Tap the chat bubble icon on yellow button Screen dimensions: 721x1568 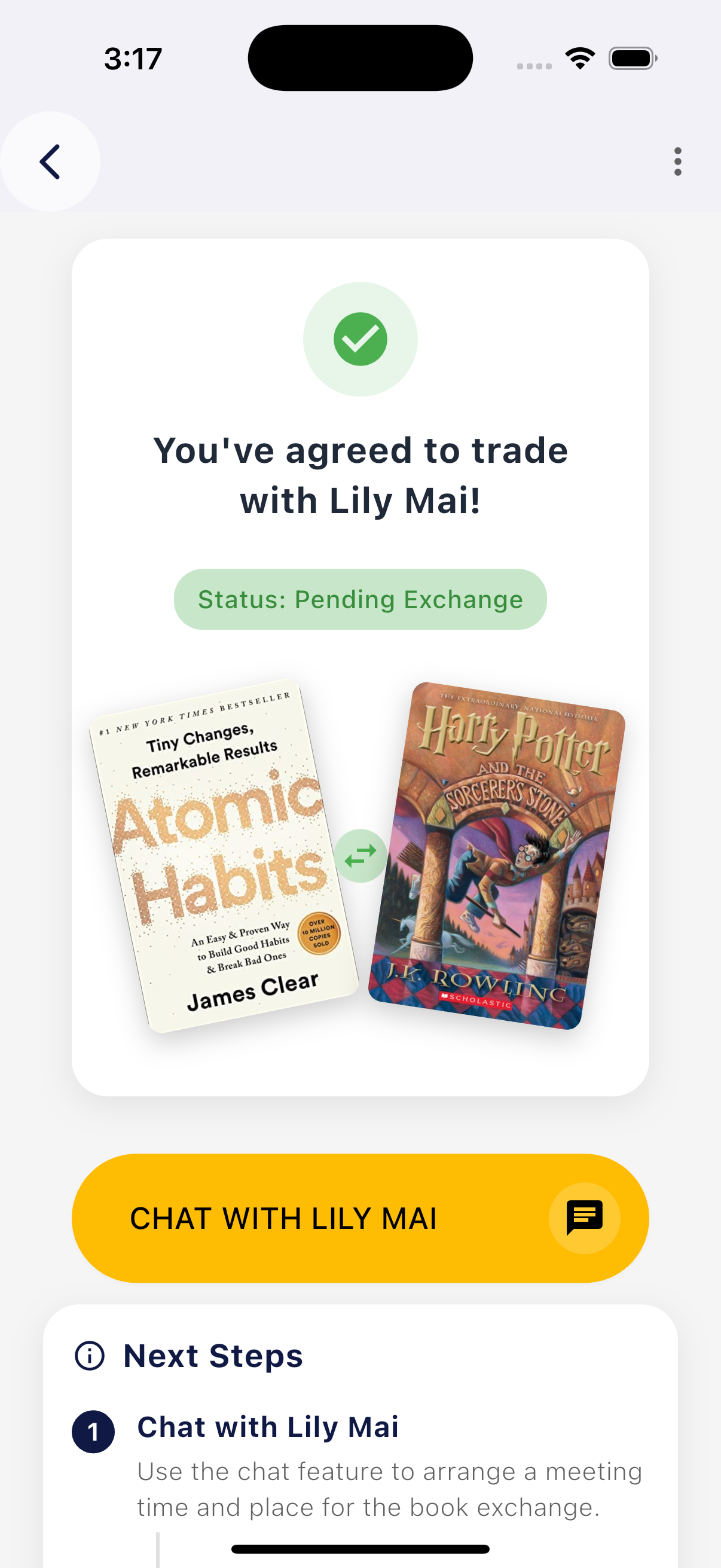pyautogui.click(x=583, y=1218)
